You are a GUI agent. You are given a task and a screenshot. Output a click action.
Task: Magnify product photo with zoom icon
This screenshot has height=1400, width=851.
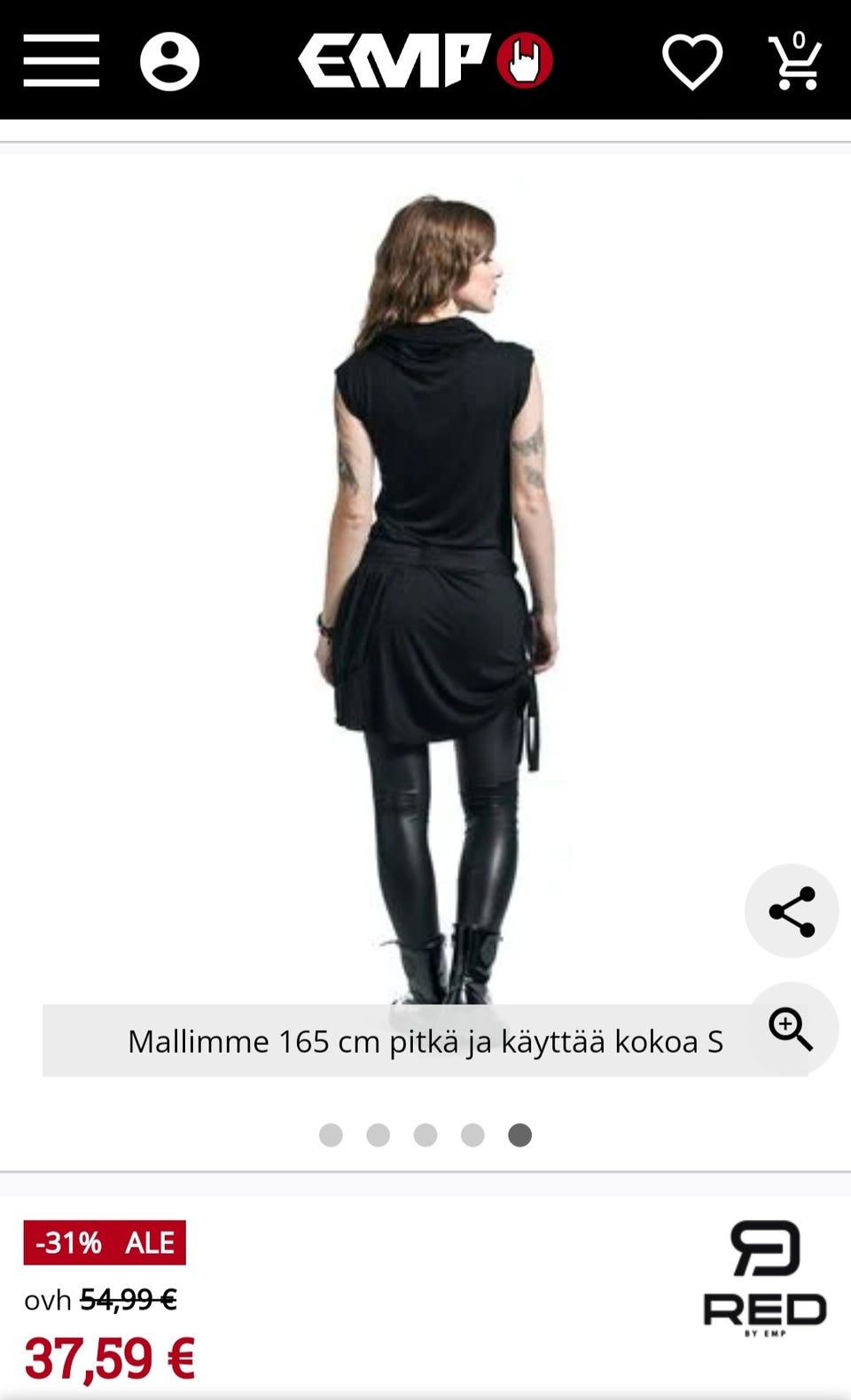[792, 1026]
